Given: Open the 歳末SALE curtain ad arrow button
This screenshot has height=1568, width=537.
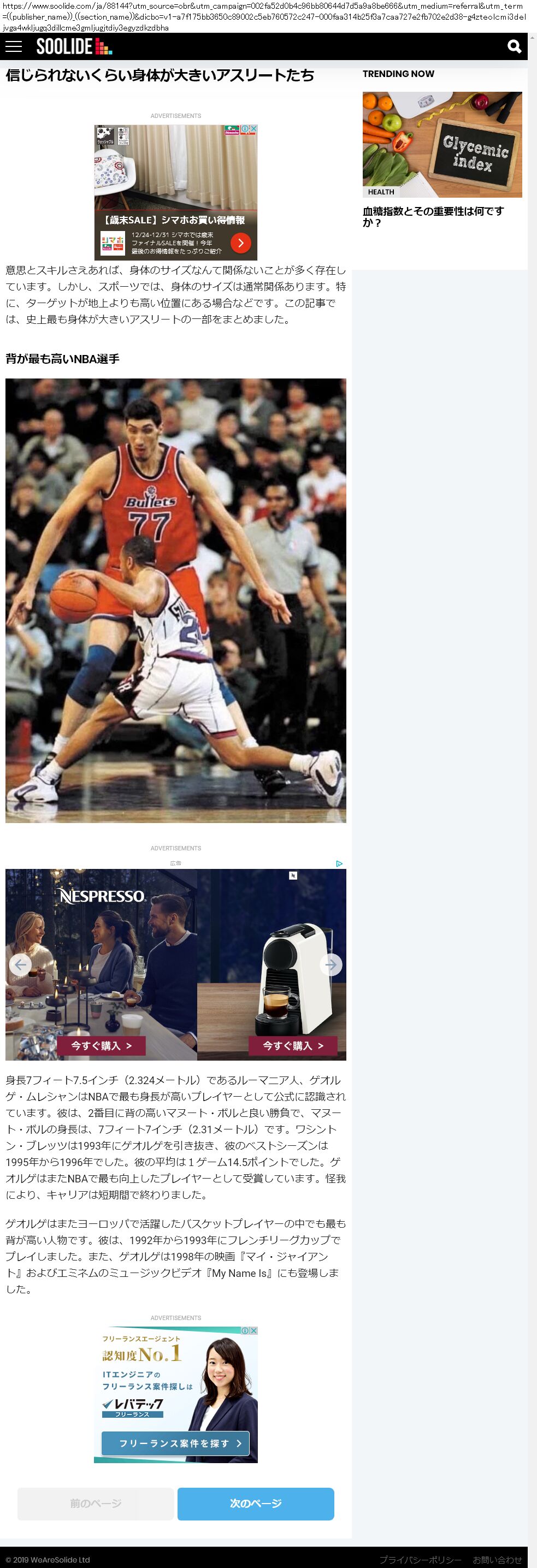Looking at the screenshot, I should (x=240, y=243).
